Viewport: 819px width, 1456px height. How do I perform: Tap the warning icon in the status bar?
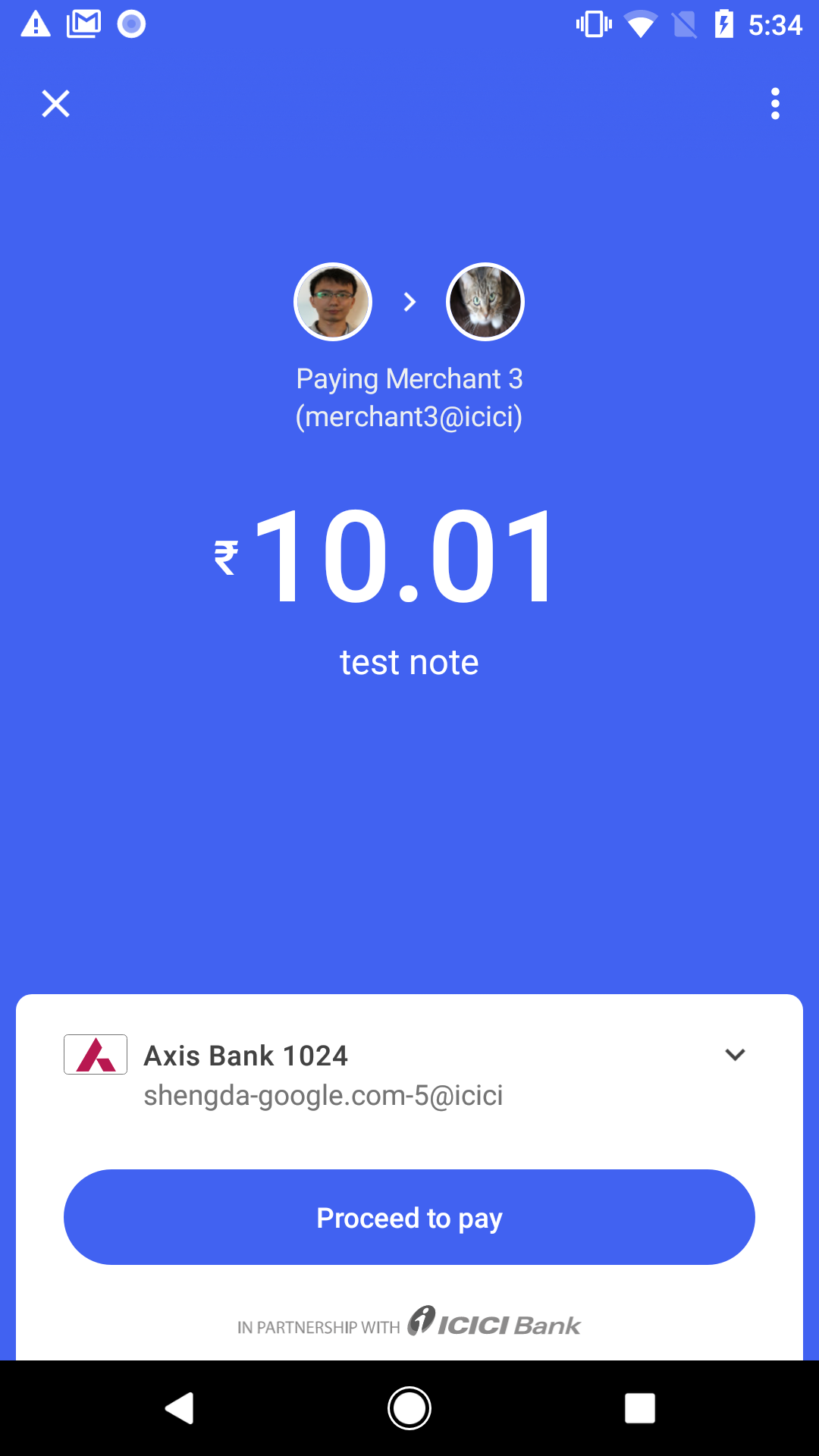(x=34, y=23)
